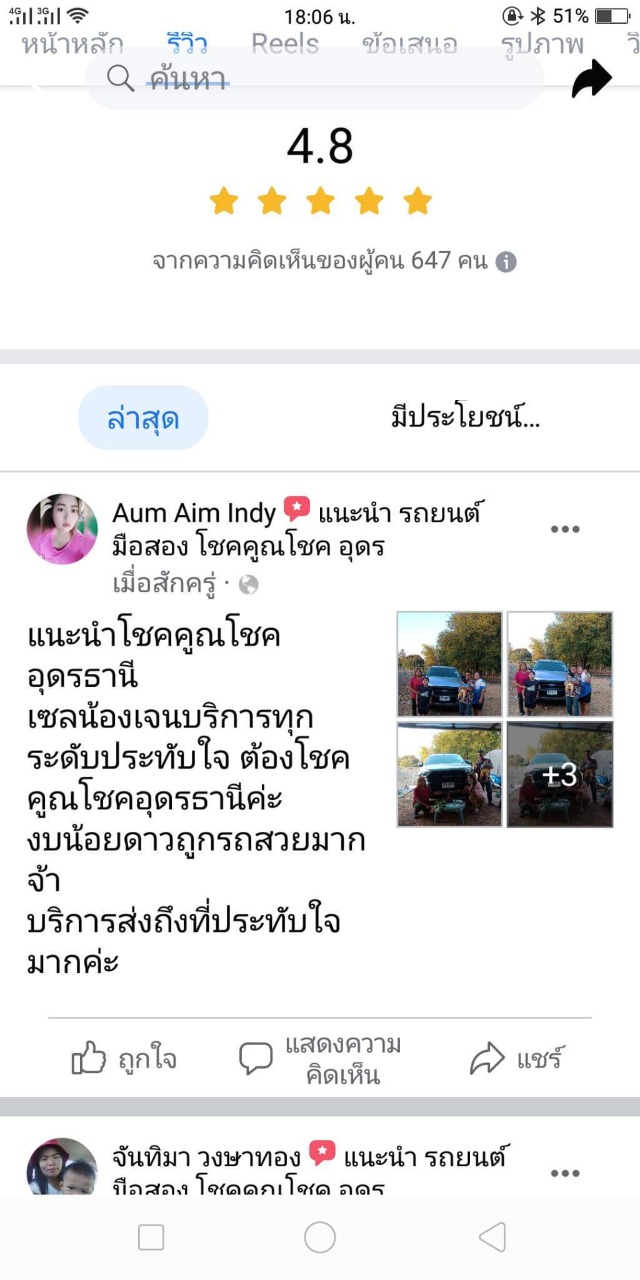Go to the รูปภาพ tab

click(x=542, y=45)
